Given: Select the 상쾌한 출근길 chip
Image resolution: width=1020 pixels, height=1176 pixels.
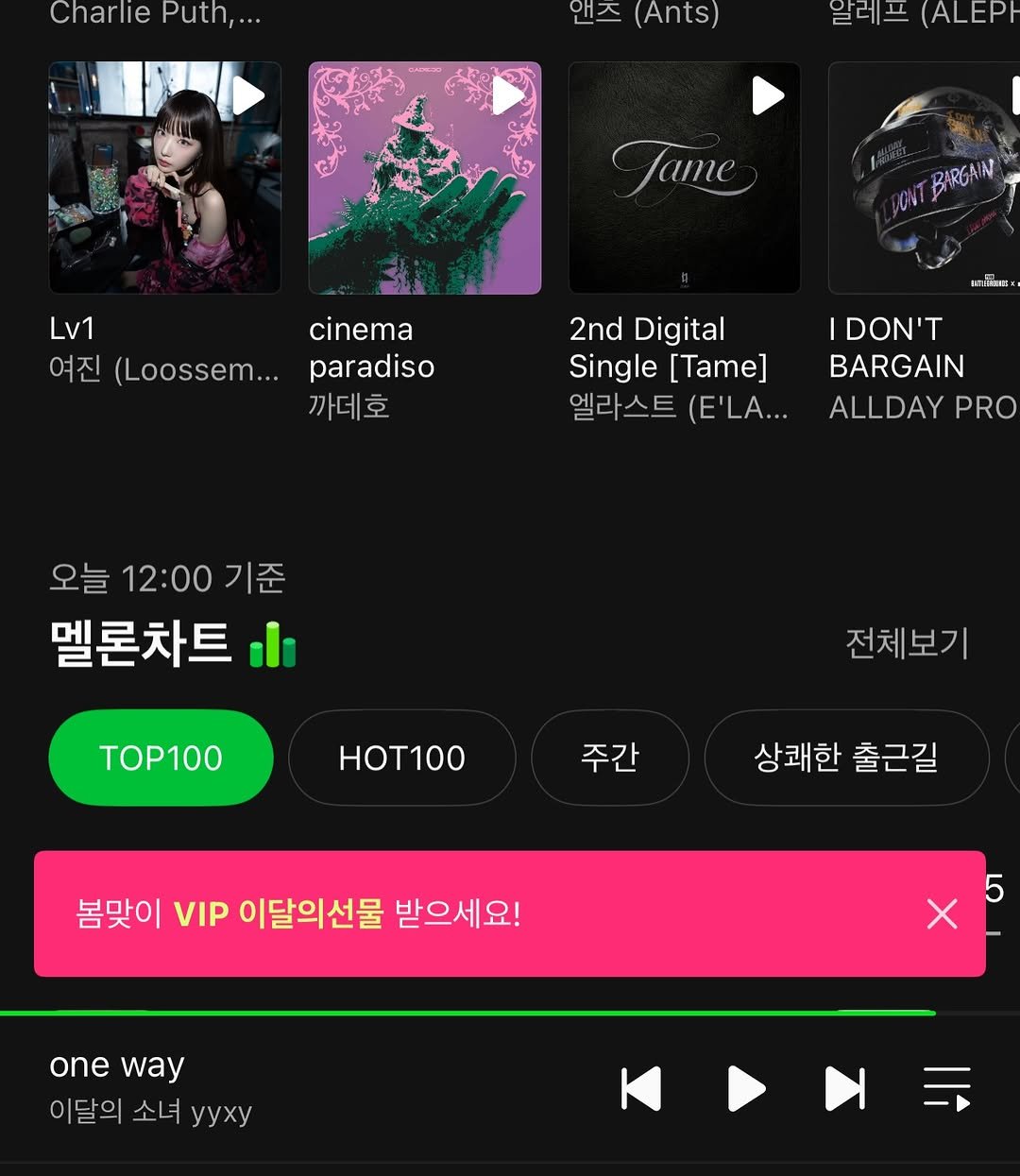Looking at the screenshot, I should 845,758.
